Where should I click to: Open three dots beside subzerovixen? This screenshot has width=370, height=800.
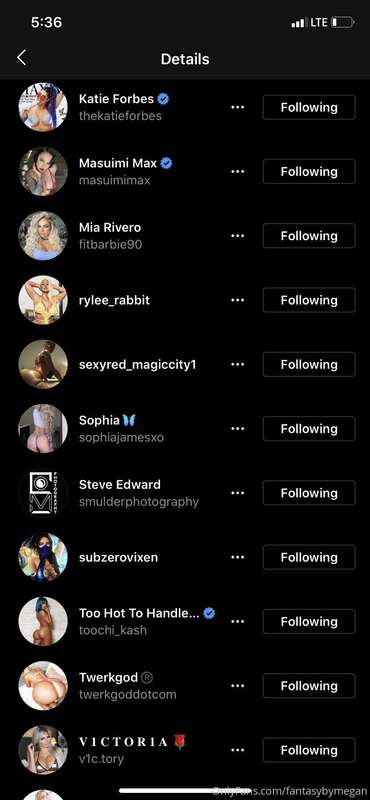[237, 557]
